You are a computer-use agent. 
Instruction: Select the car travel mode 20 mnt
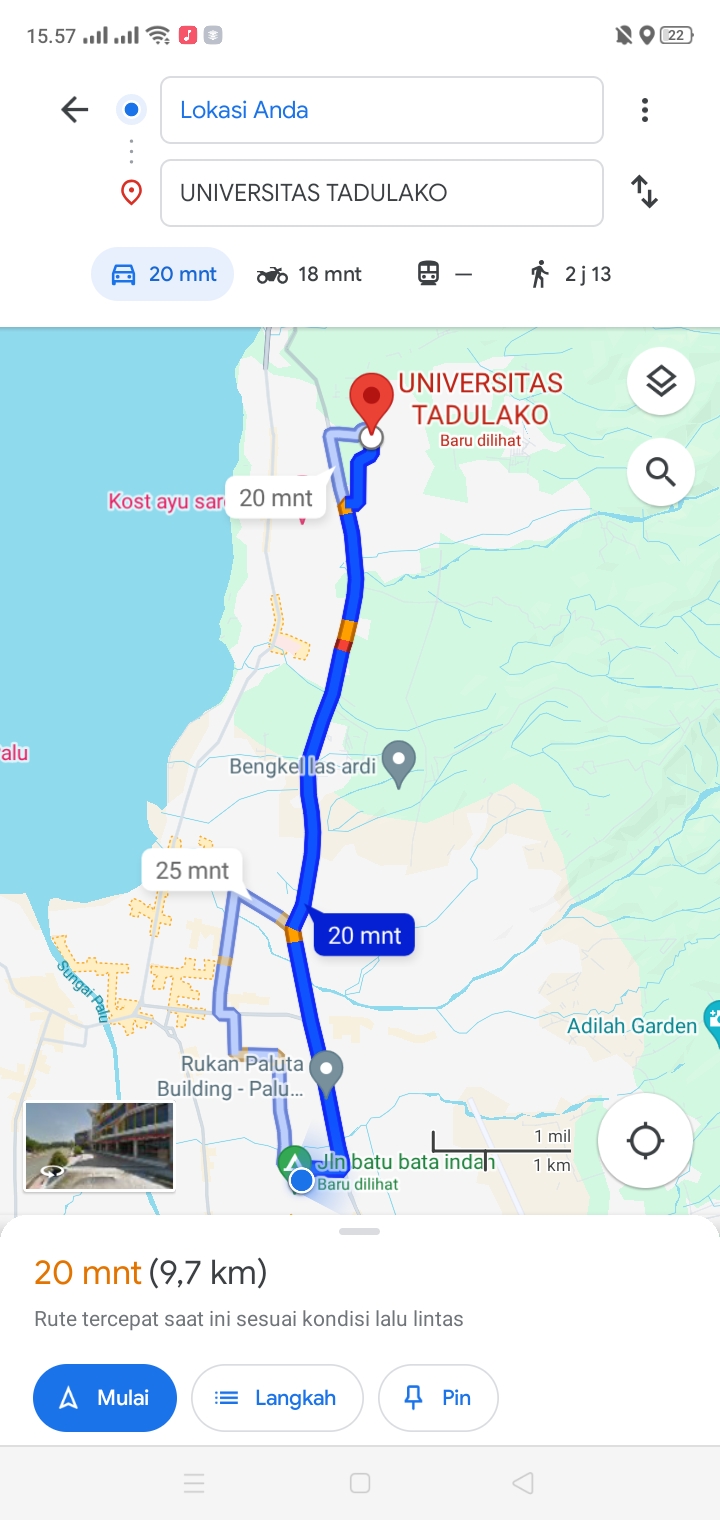[162, 274]
